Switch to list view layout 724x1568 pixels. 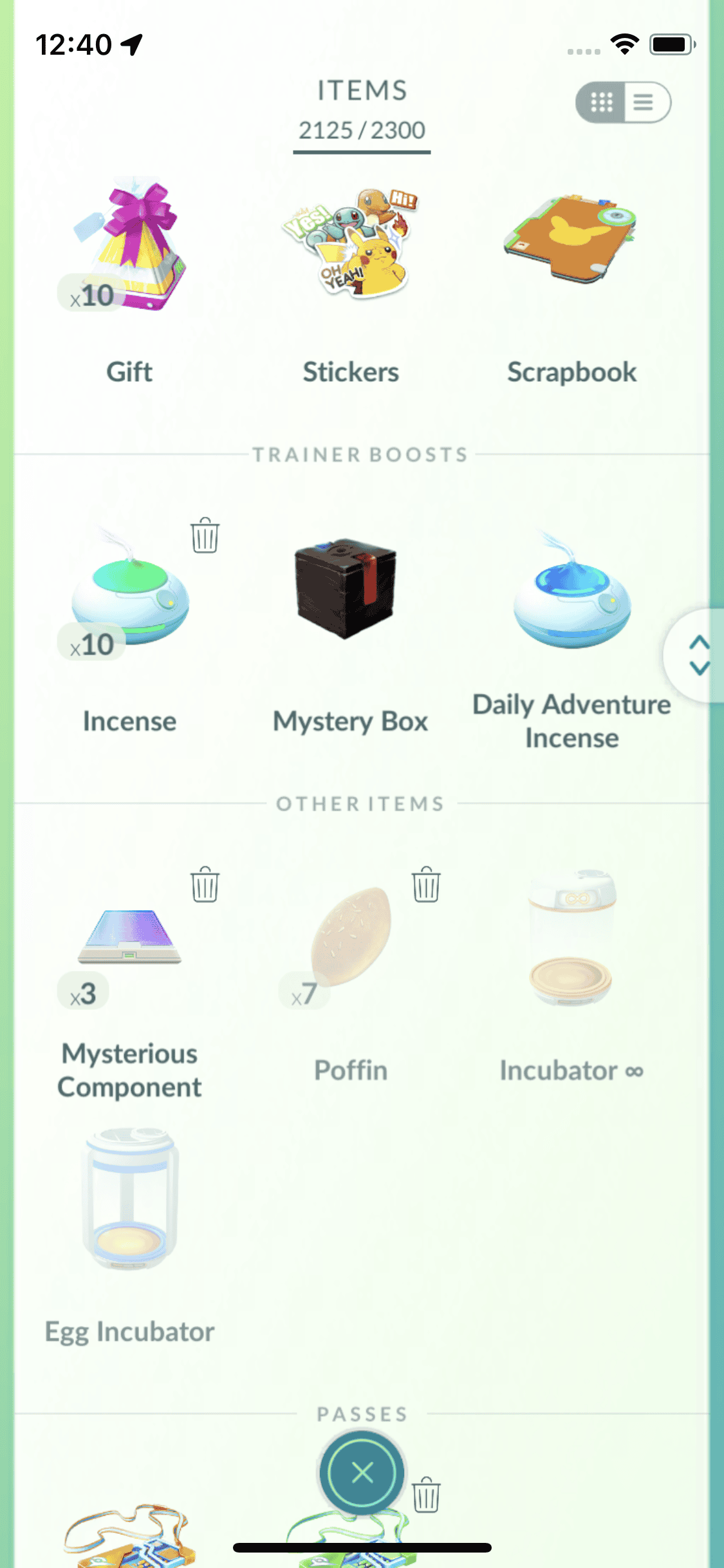[645, 102]
